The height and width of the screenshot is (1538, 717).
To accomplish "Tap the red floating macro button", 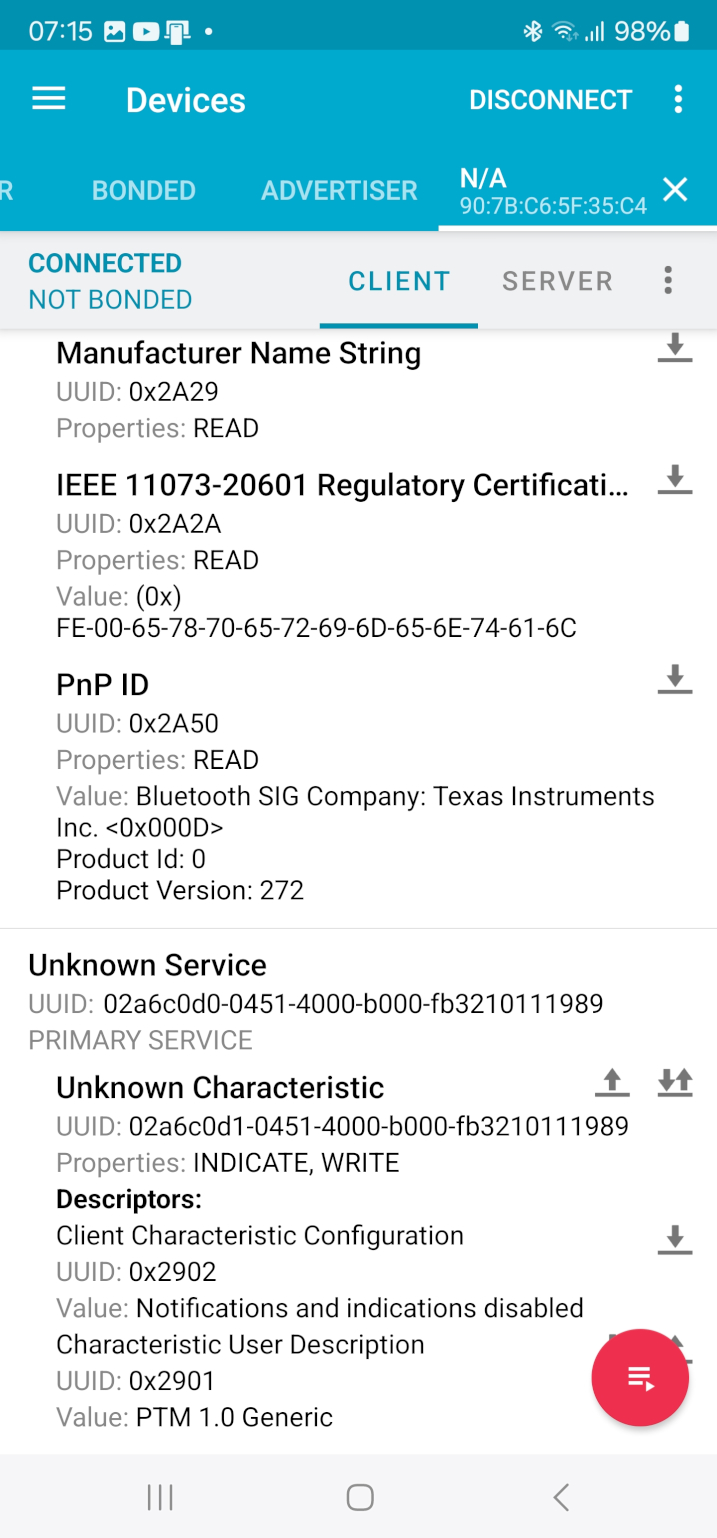I will [x=640, y=1378].
